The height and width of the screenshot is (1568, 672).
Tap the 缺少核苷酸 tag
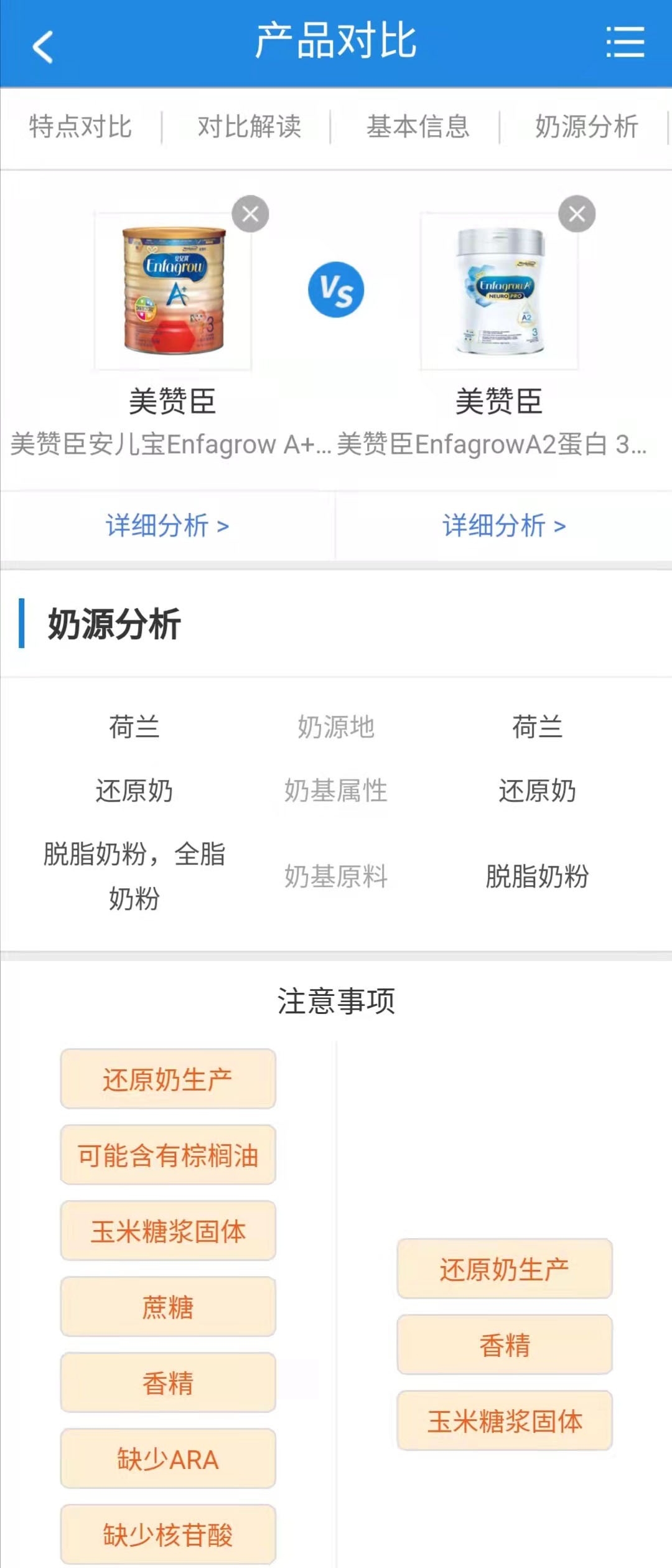click(x=168, y=1534)
